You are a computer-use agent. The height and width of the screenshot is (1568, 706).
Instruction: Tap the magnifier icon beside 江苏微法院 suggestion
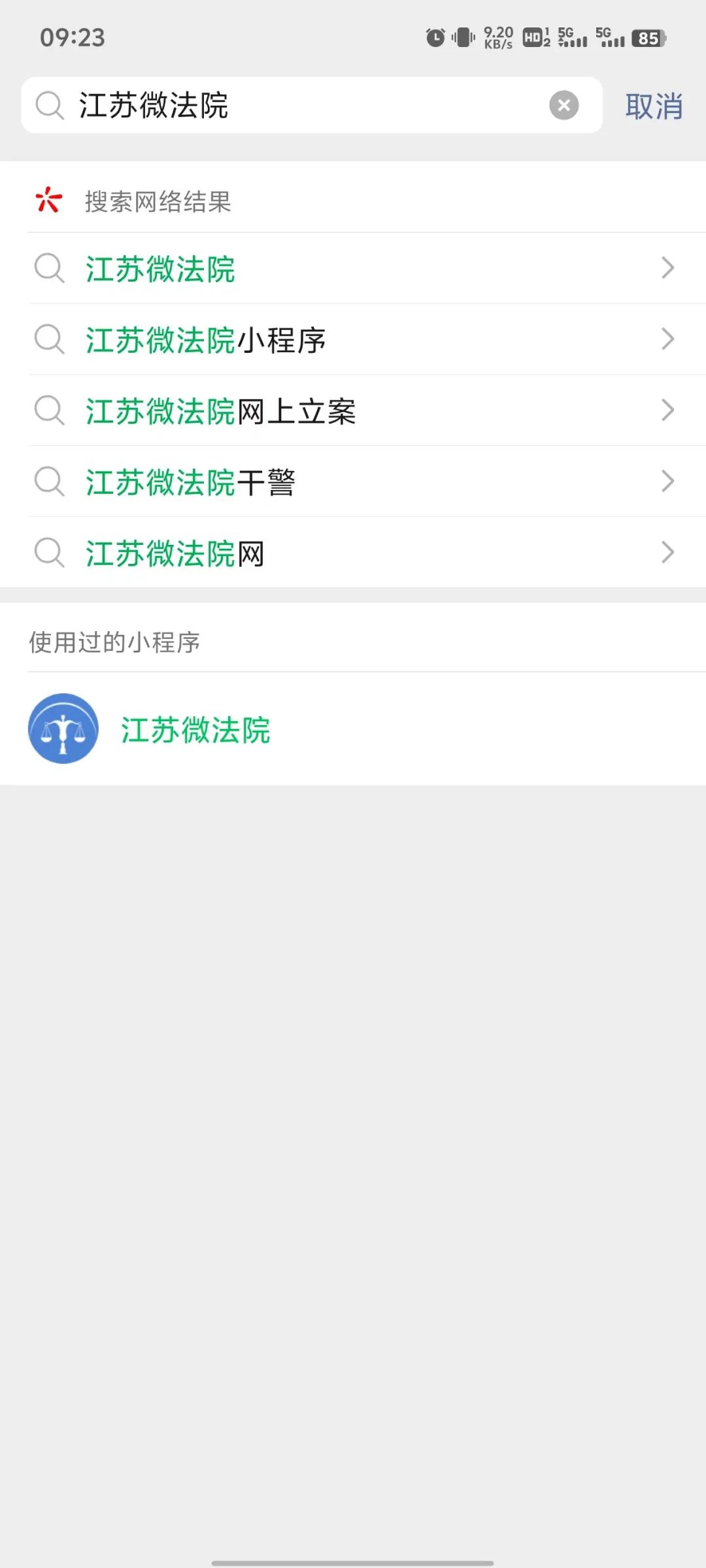[x=49, y=269]
